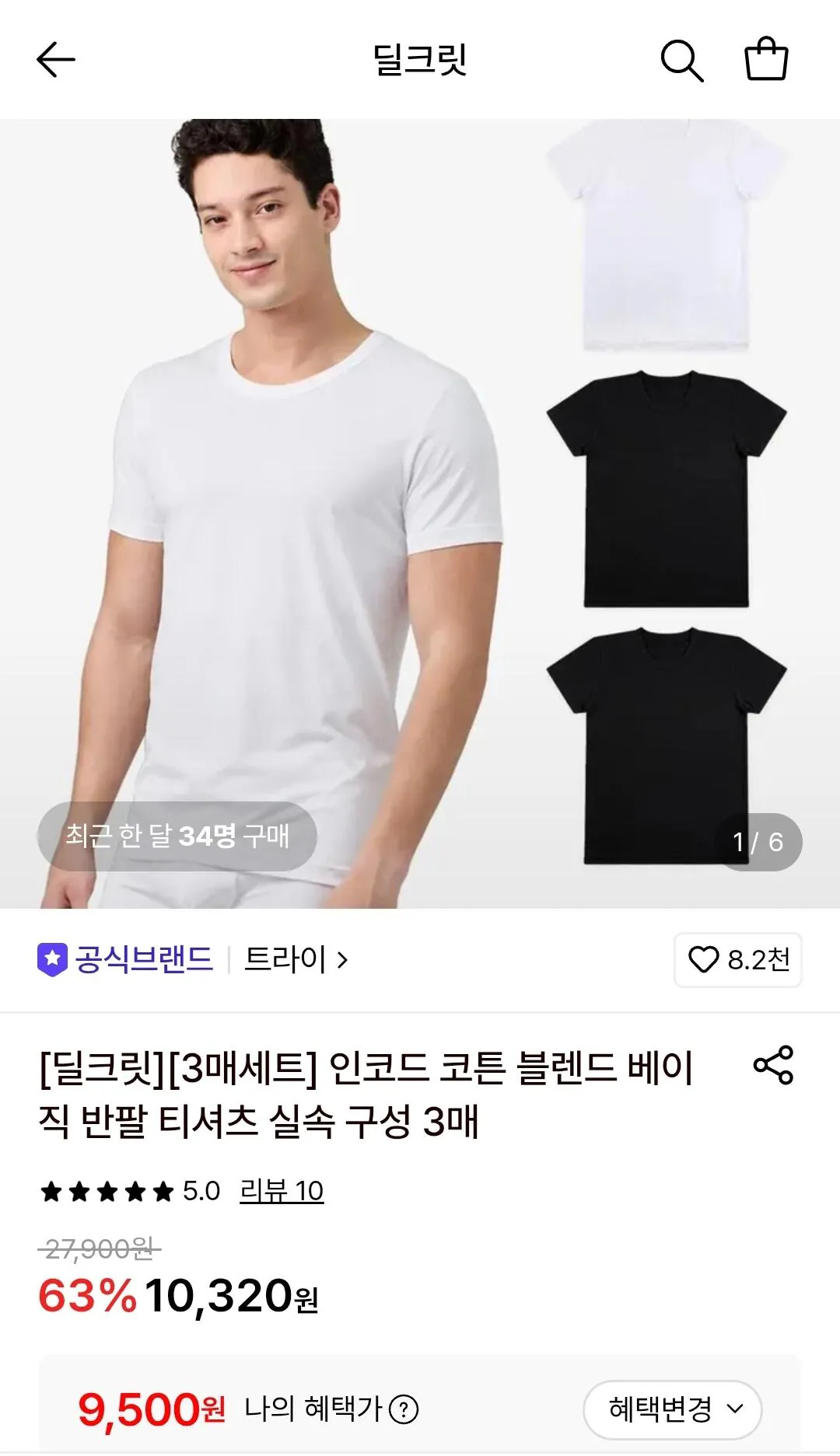Go back using the arrow icon

56,60
